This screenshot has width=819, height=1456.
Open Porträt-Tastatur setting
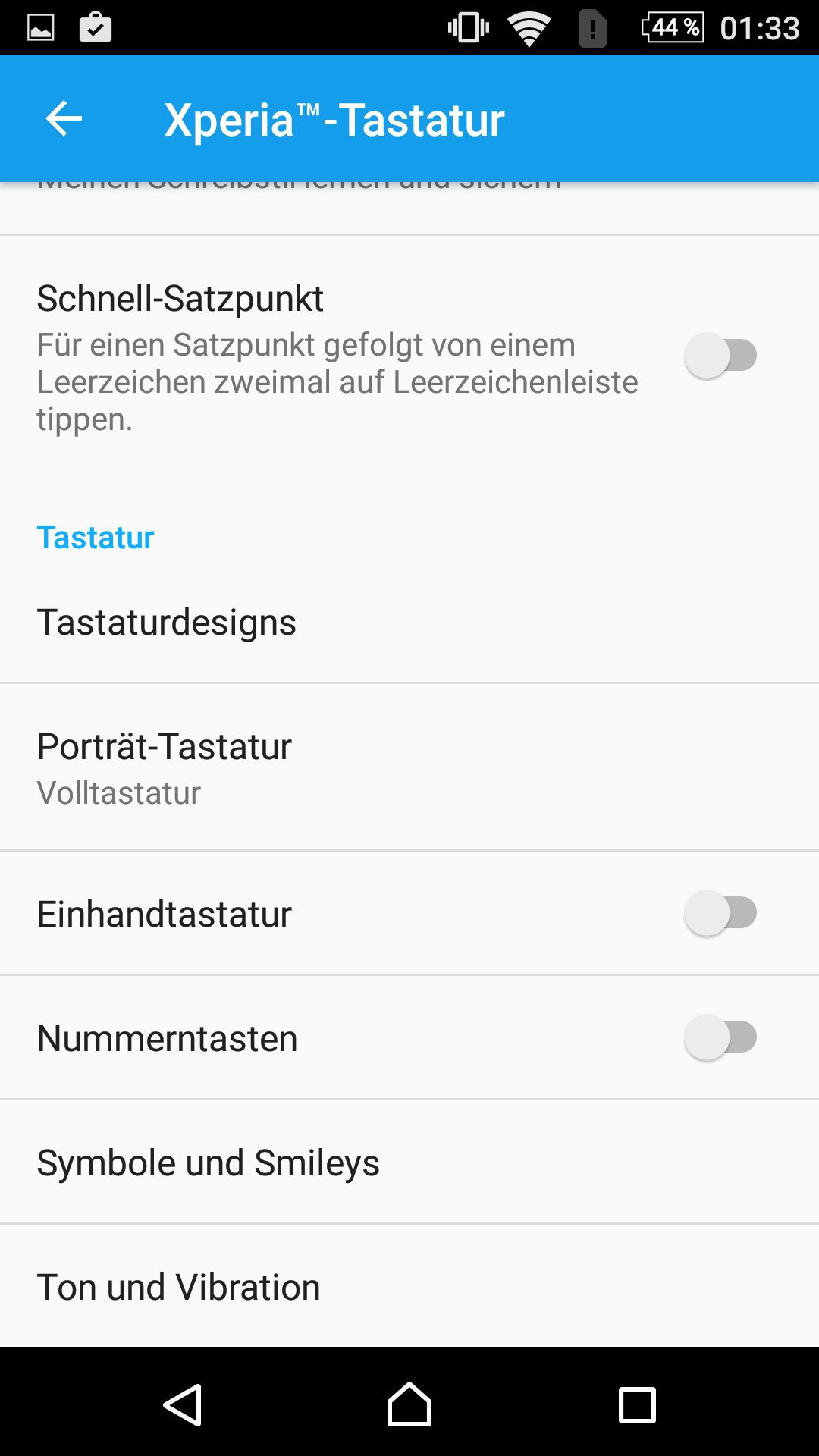coord(409,767)
